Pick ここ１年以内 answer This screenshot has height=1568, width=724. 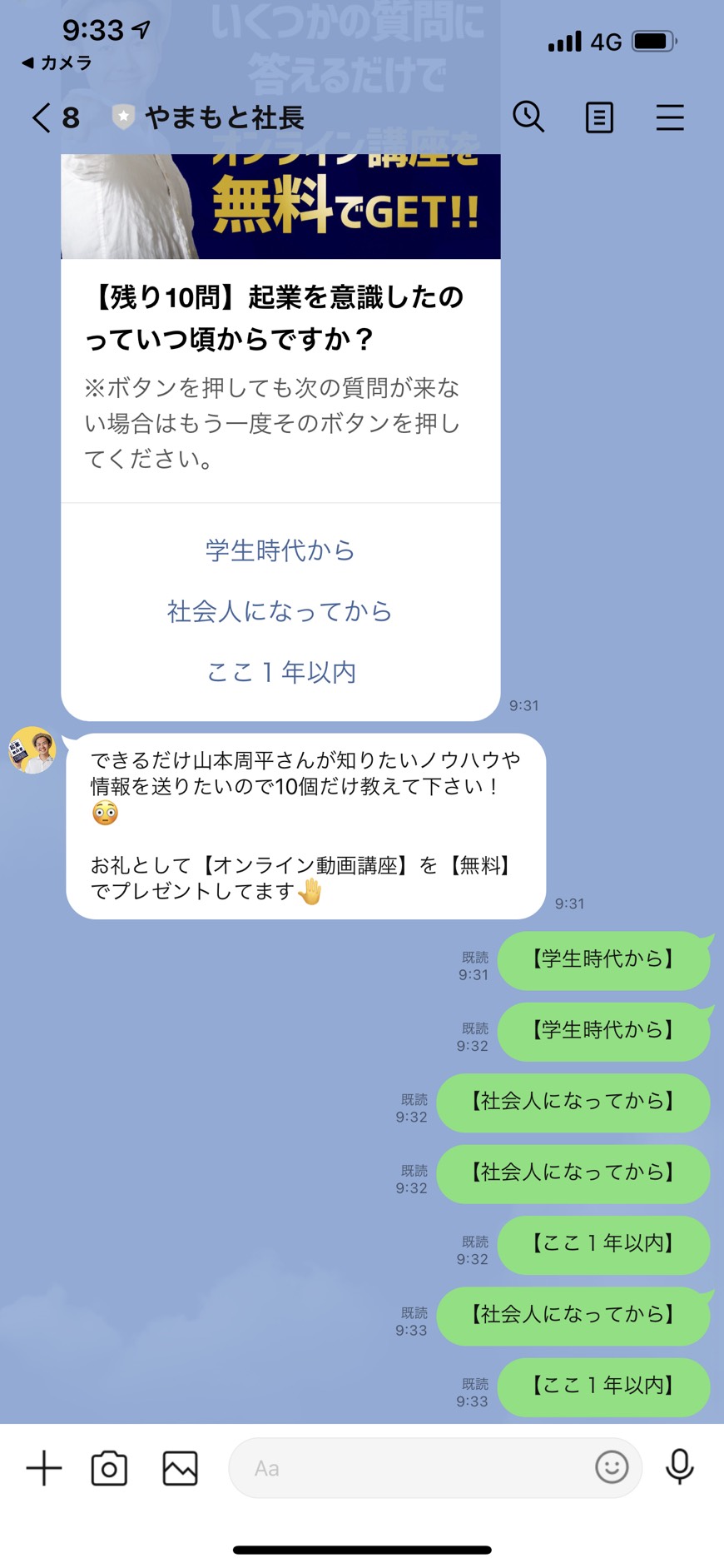tap(280, 672)
